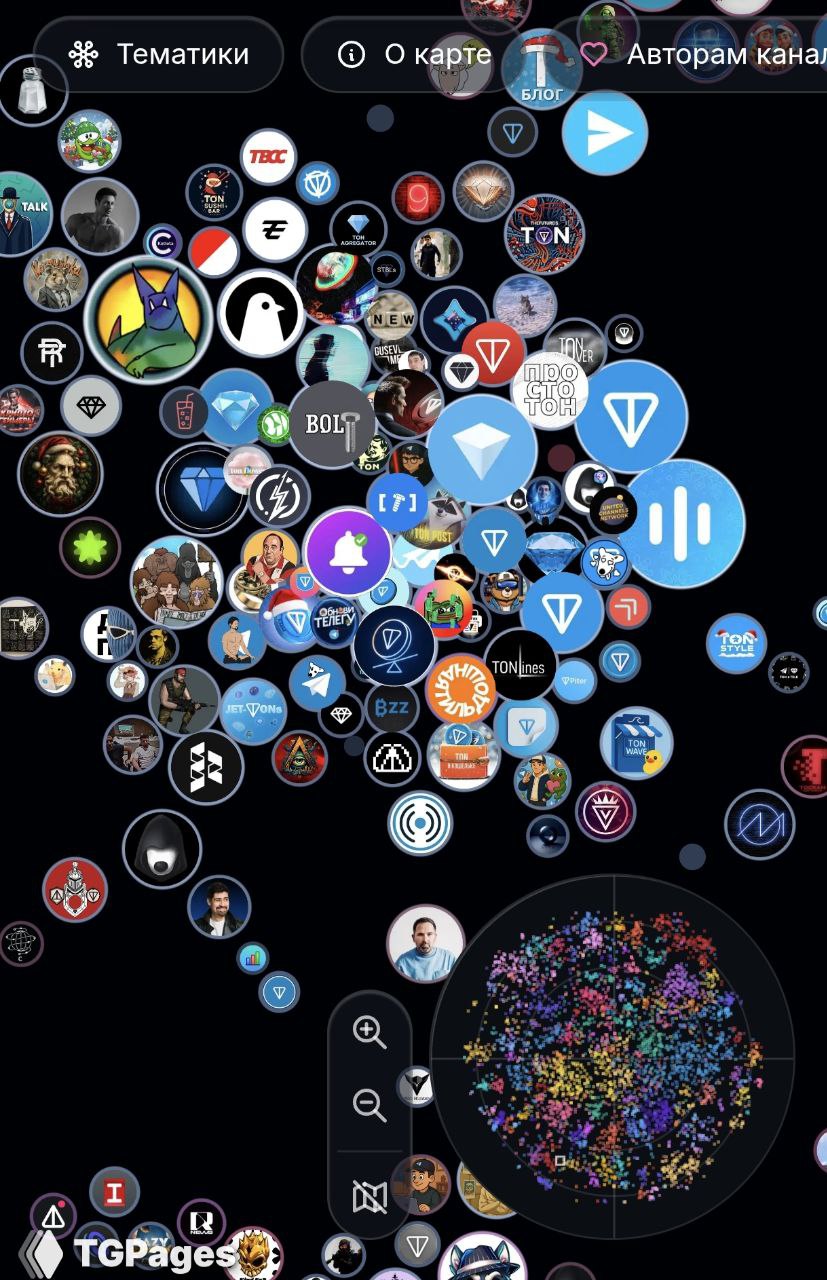
Task: Open the BOLT channel bubble
Action: [x=331, y=424]
